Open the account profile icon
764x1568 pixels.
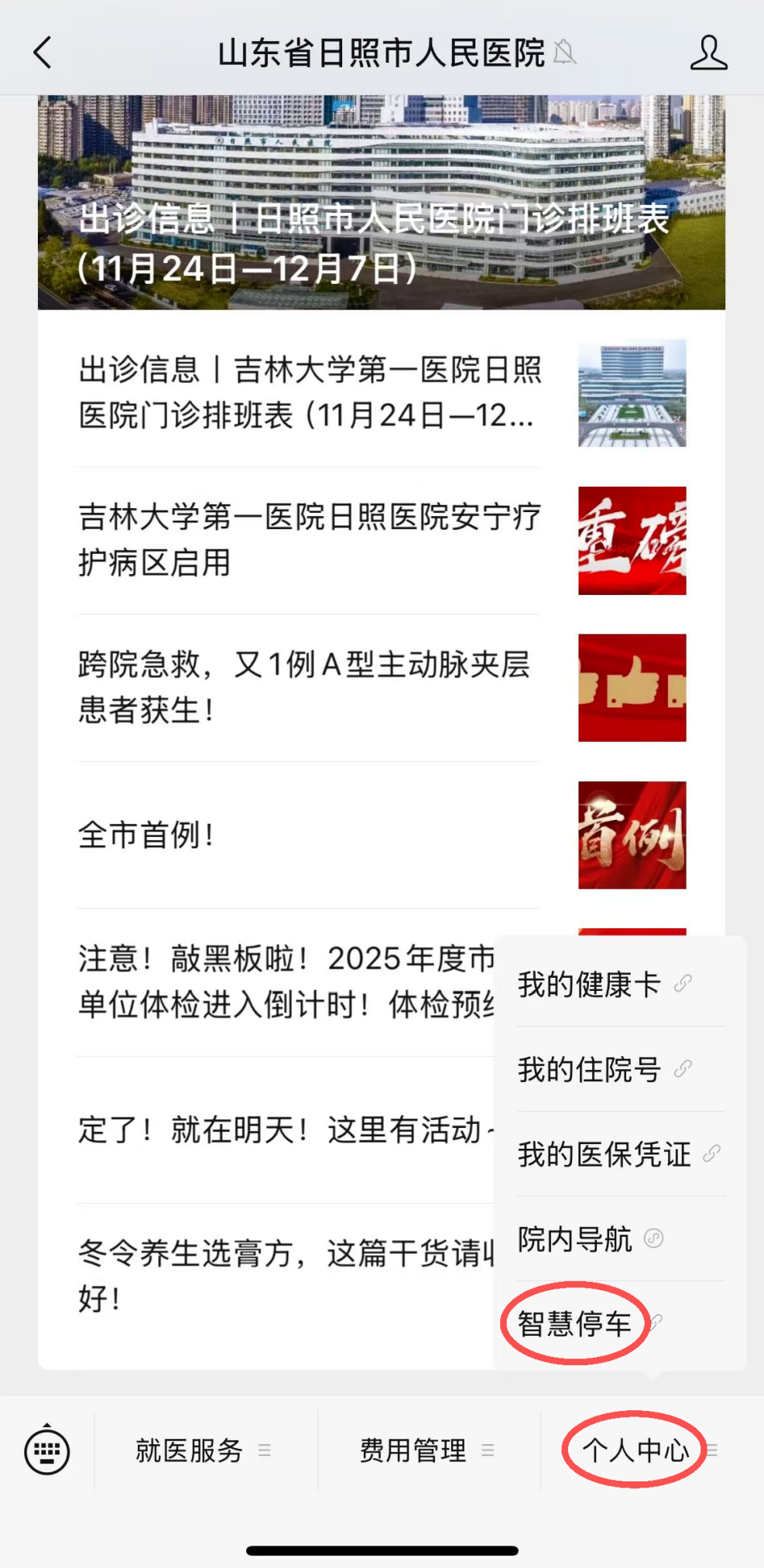(708, 53)
